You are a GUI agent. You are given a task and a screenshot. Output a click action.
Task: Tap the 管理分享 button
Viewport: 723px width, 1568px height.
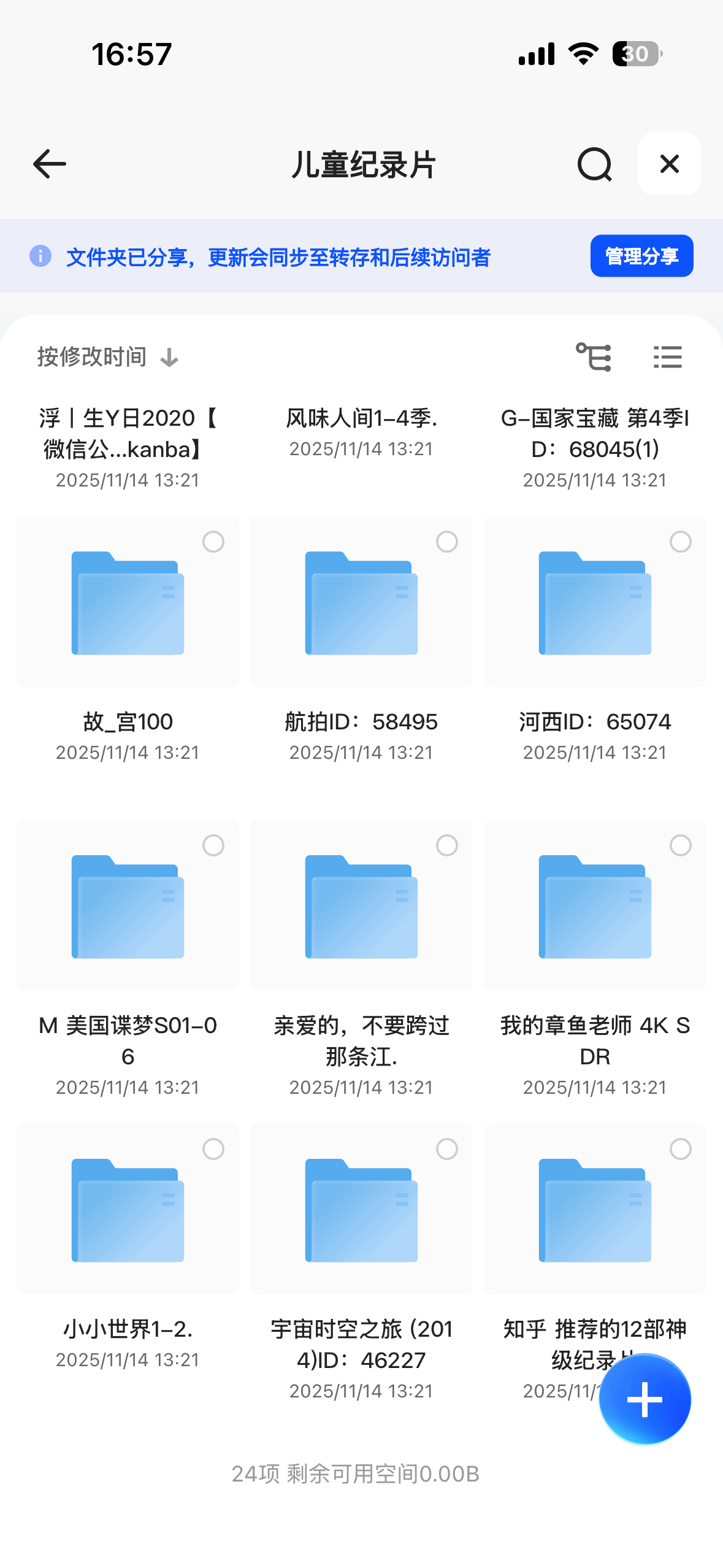click(641, 256)
